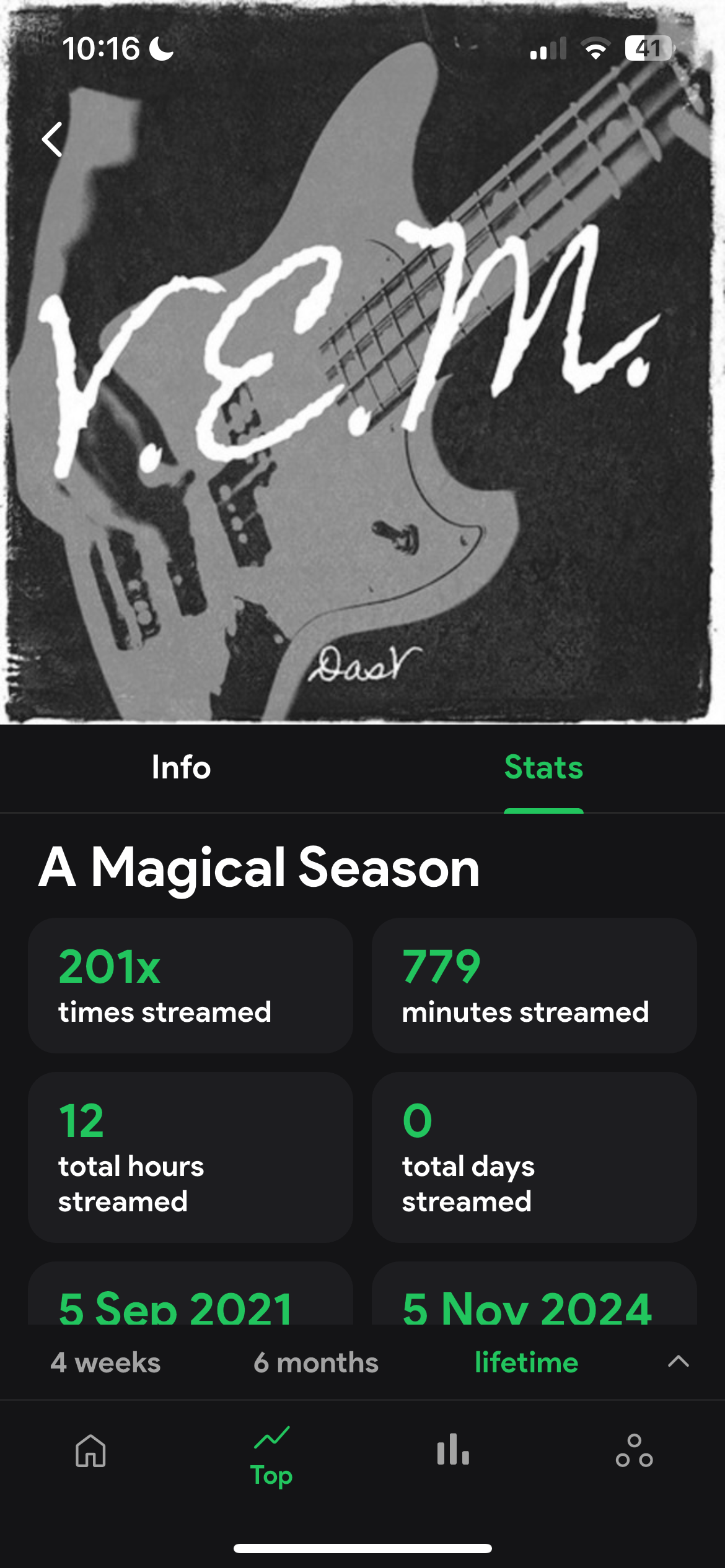This screenshot has width=725, height=1568.
Task: Expand the time range panel chevron
Action: [x=679, y=1361]
